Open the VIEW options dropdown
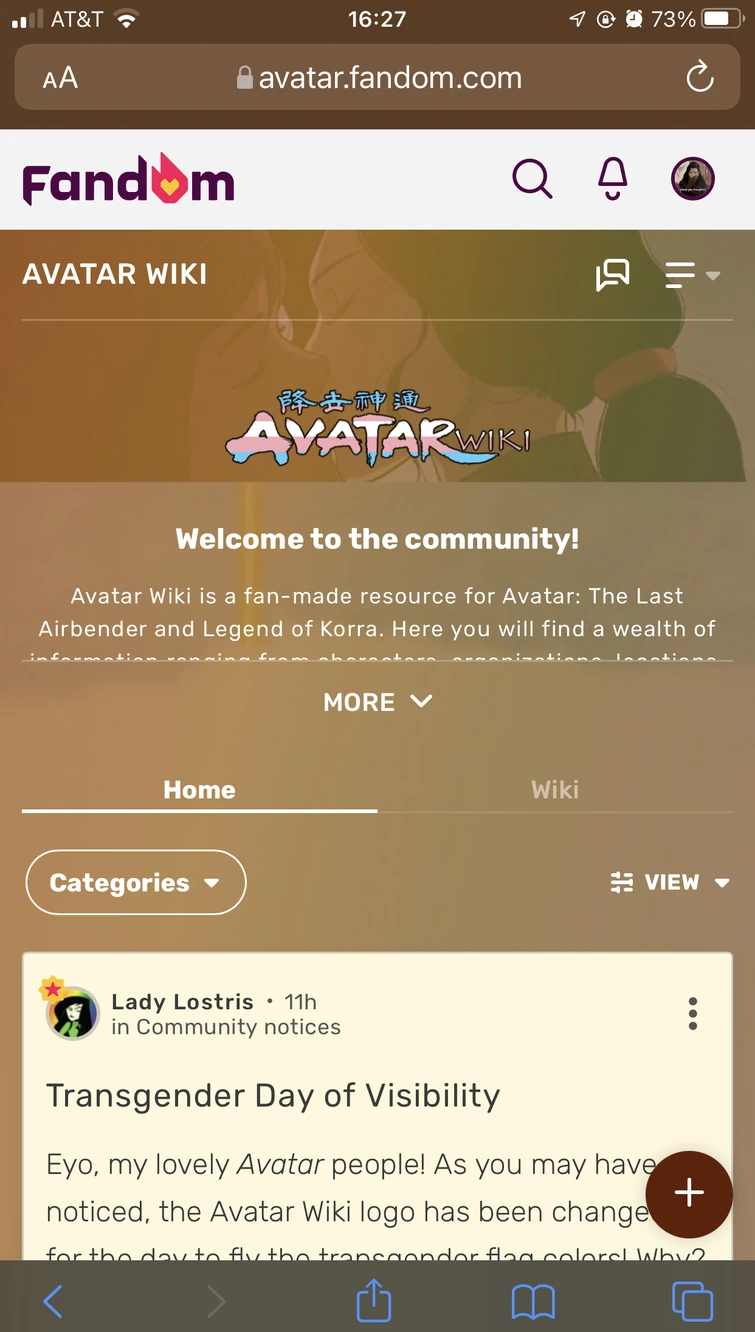The height and width of the screenshot is (1332, 755). [670, 882]
